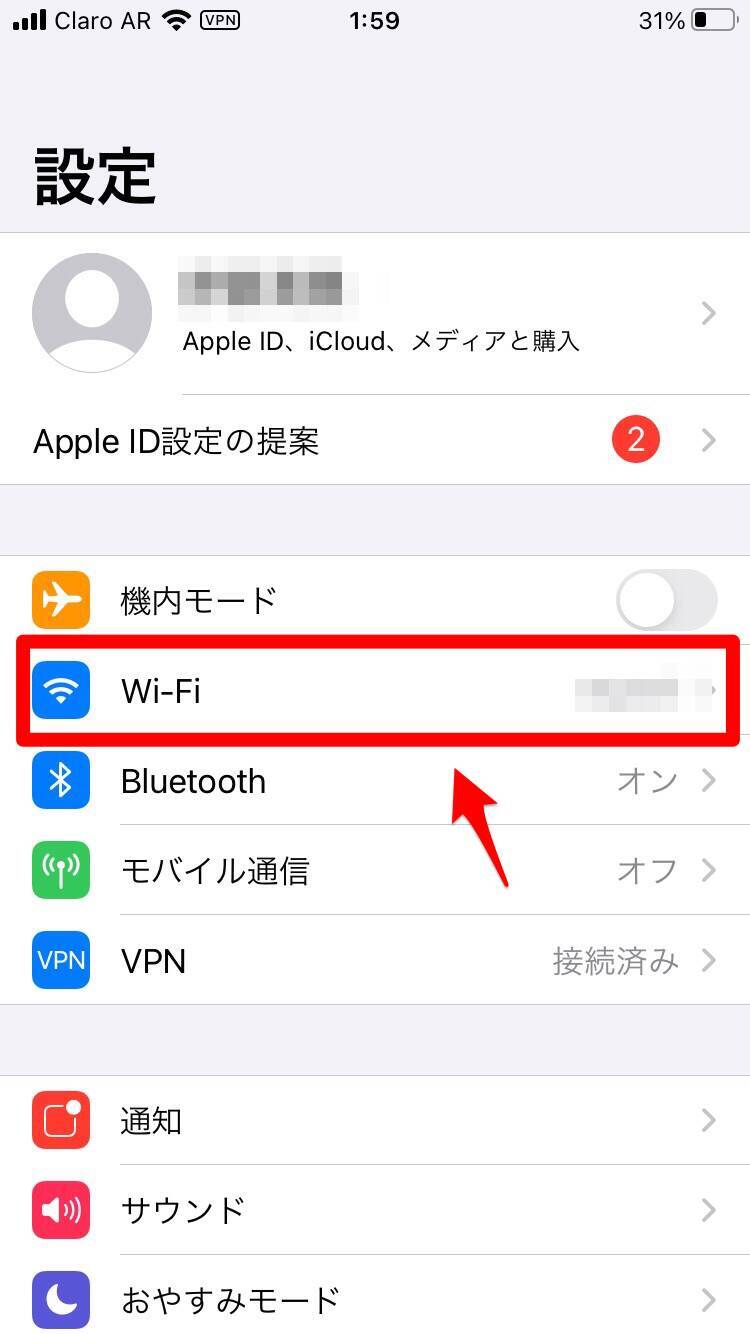Open 通知 notification settings

[375, 1120]
